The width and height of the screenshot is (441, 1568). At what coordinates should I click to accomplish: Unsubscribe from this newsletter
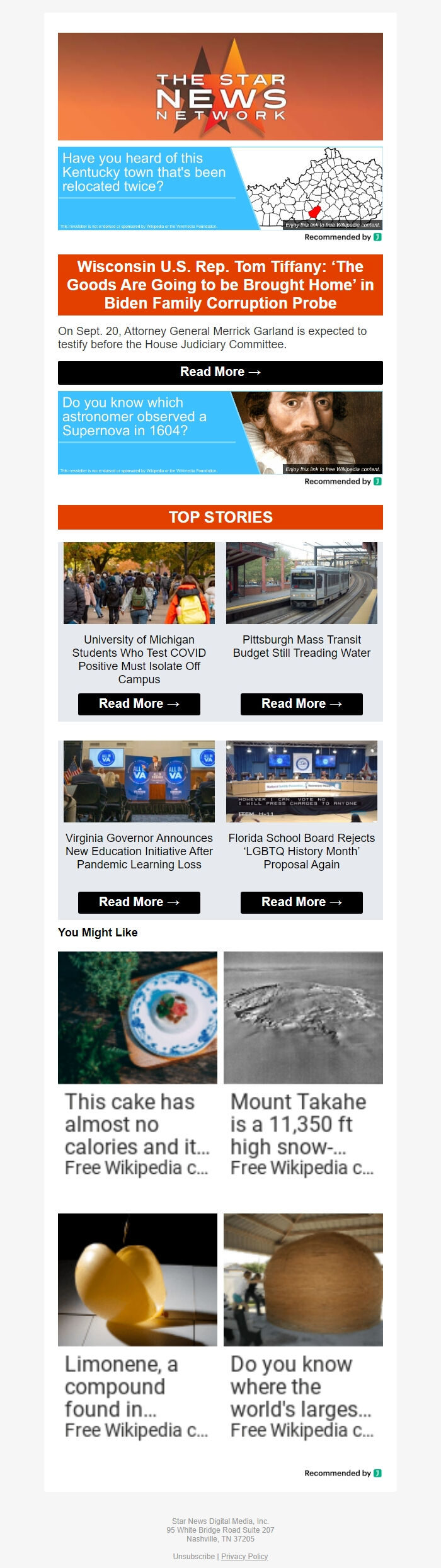(x=194, y=1556)
